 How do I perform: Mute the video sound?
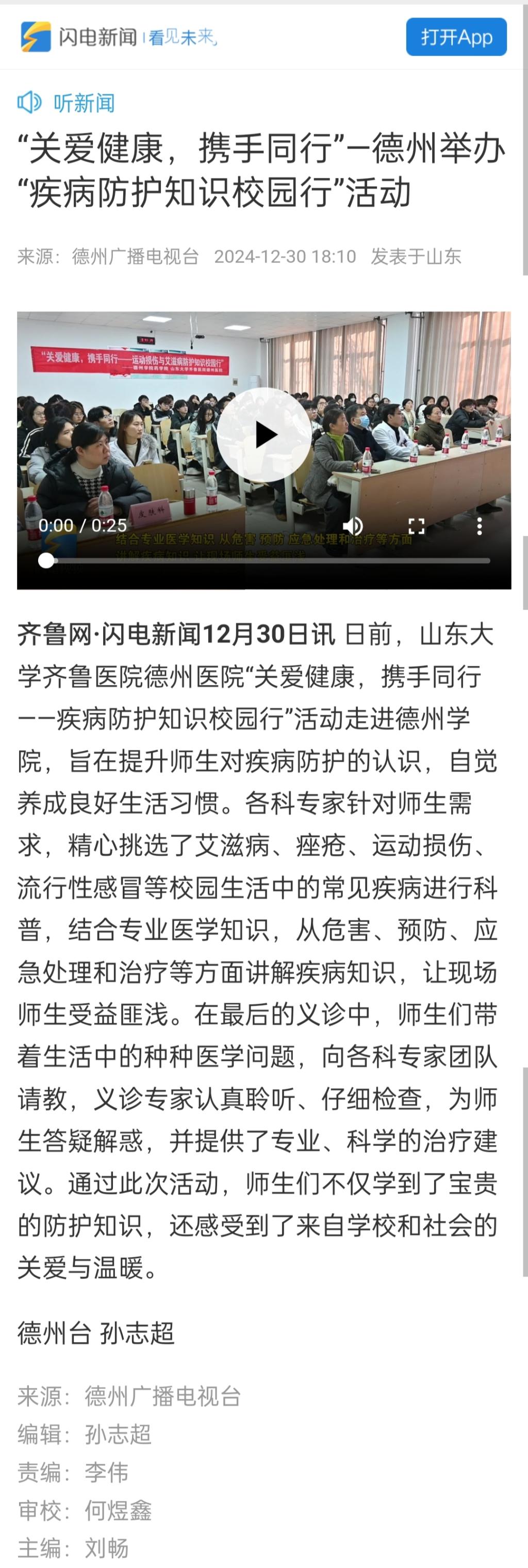353,526
